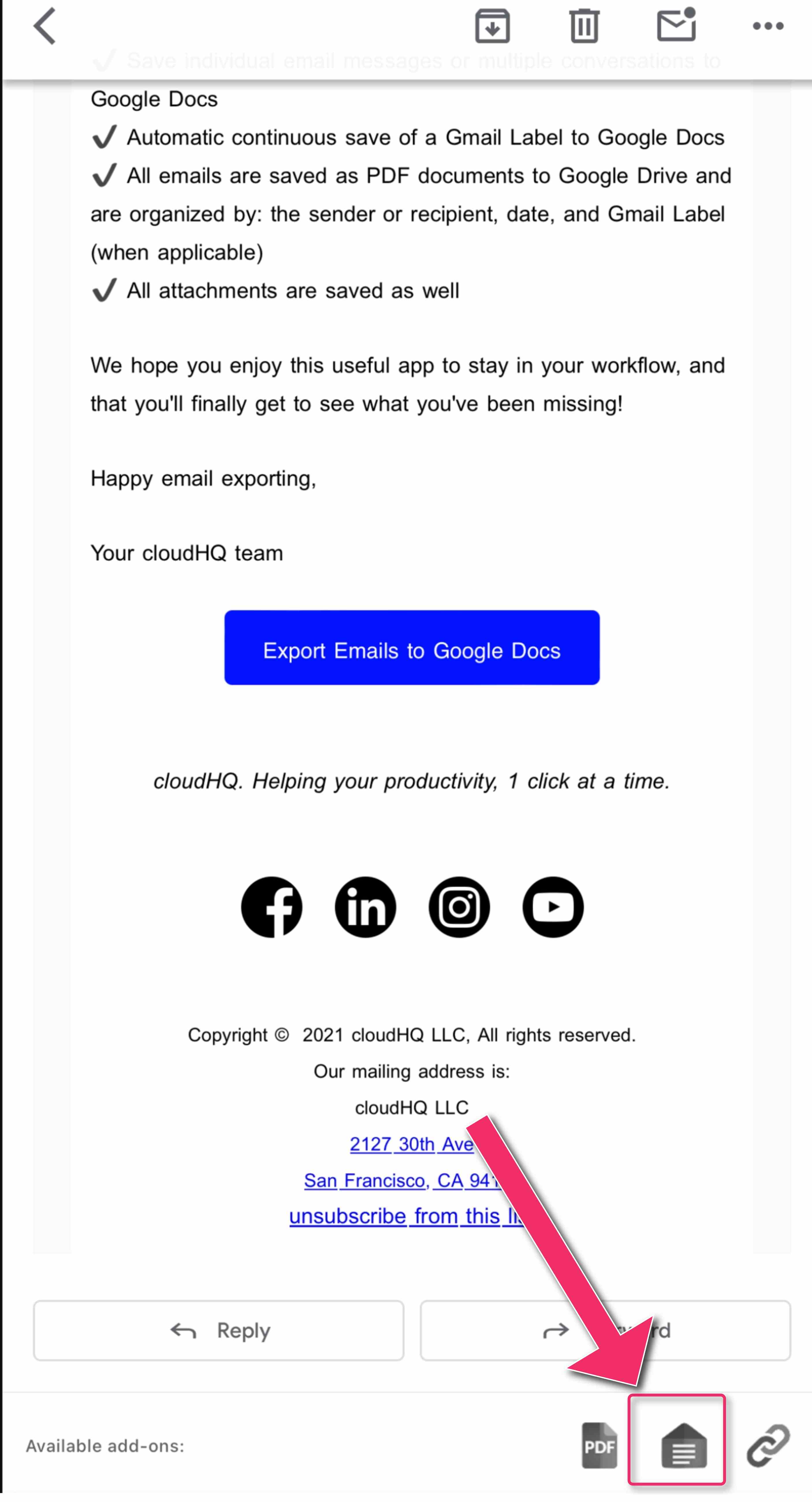
Task: Reply to this email
Action: [x=219, y=1331]
